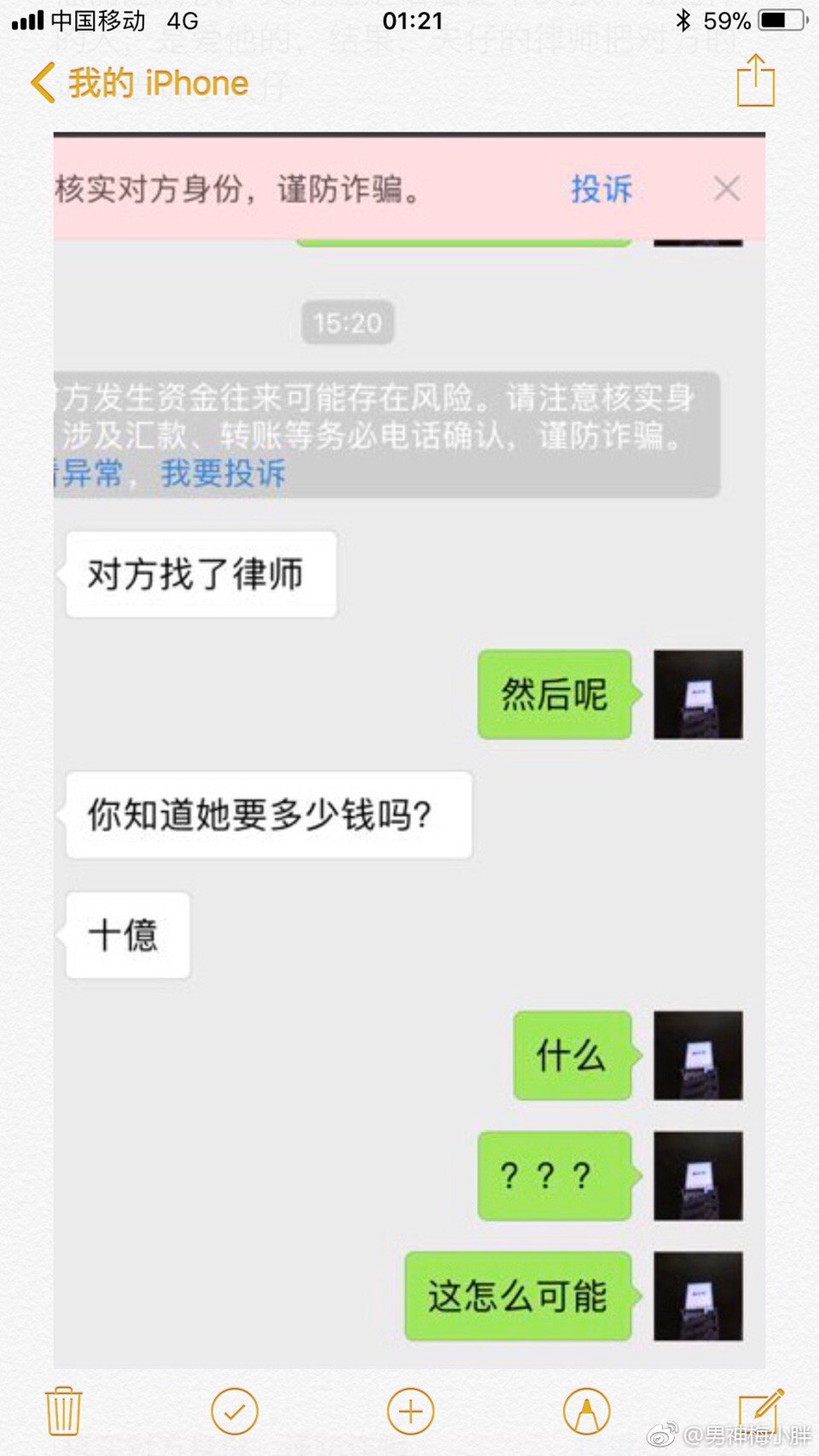This screenshot has height=1456, width=819.
Task: Open the add attachment plus menu
Action: click(x=410, y=1412)
